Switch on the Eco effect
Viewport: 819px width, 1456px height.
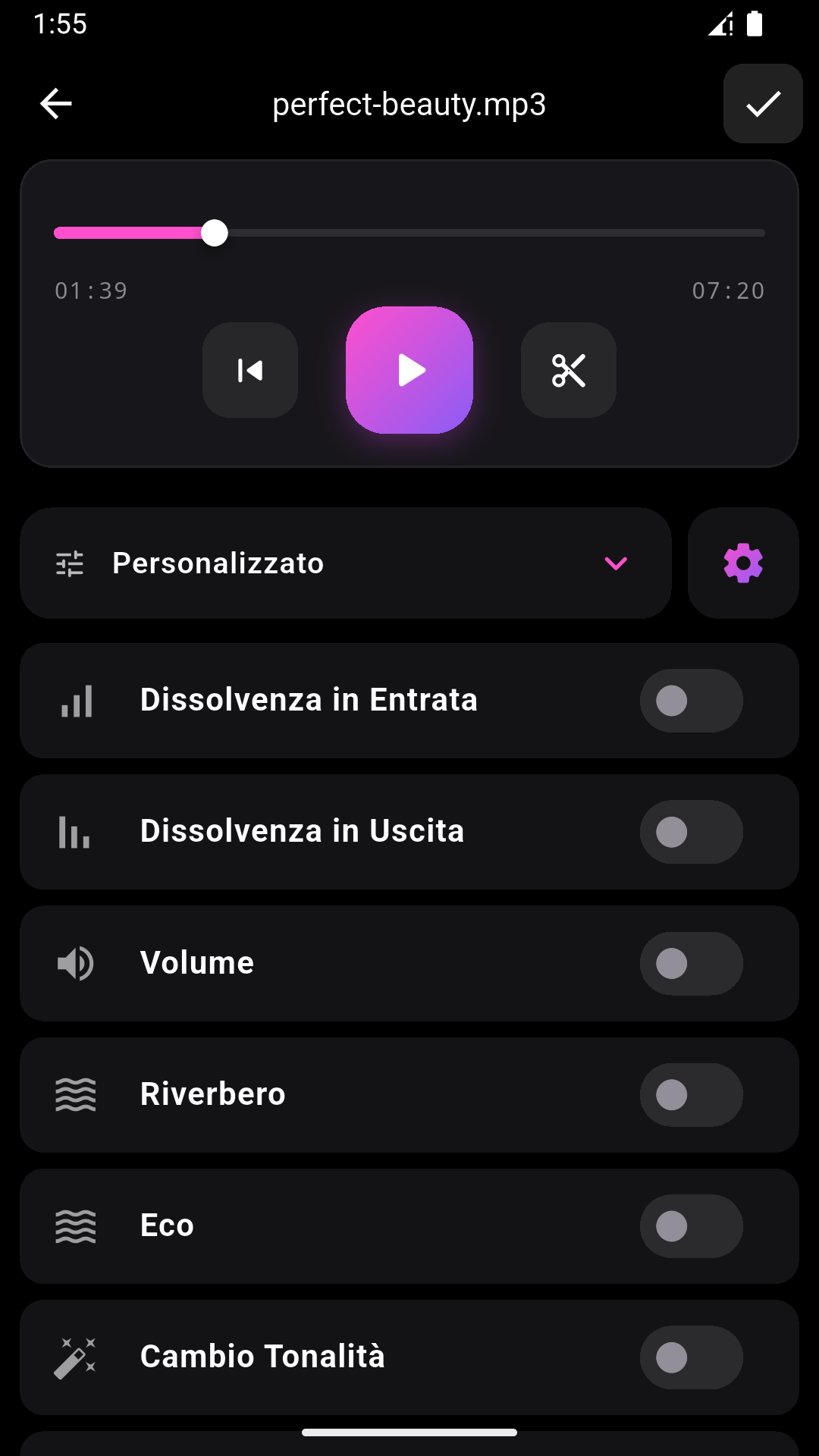[692, 1226]
